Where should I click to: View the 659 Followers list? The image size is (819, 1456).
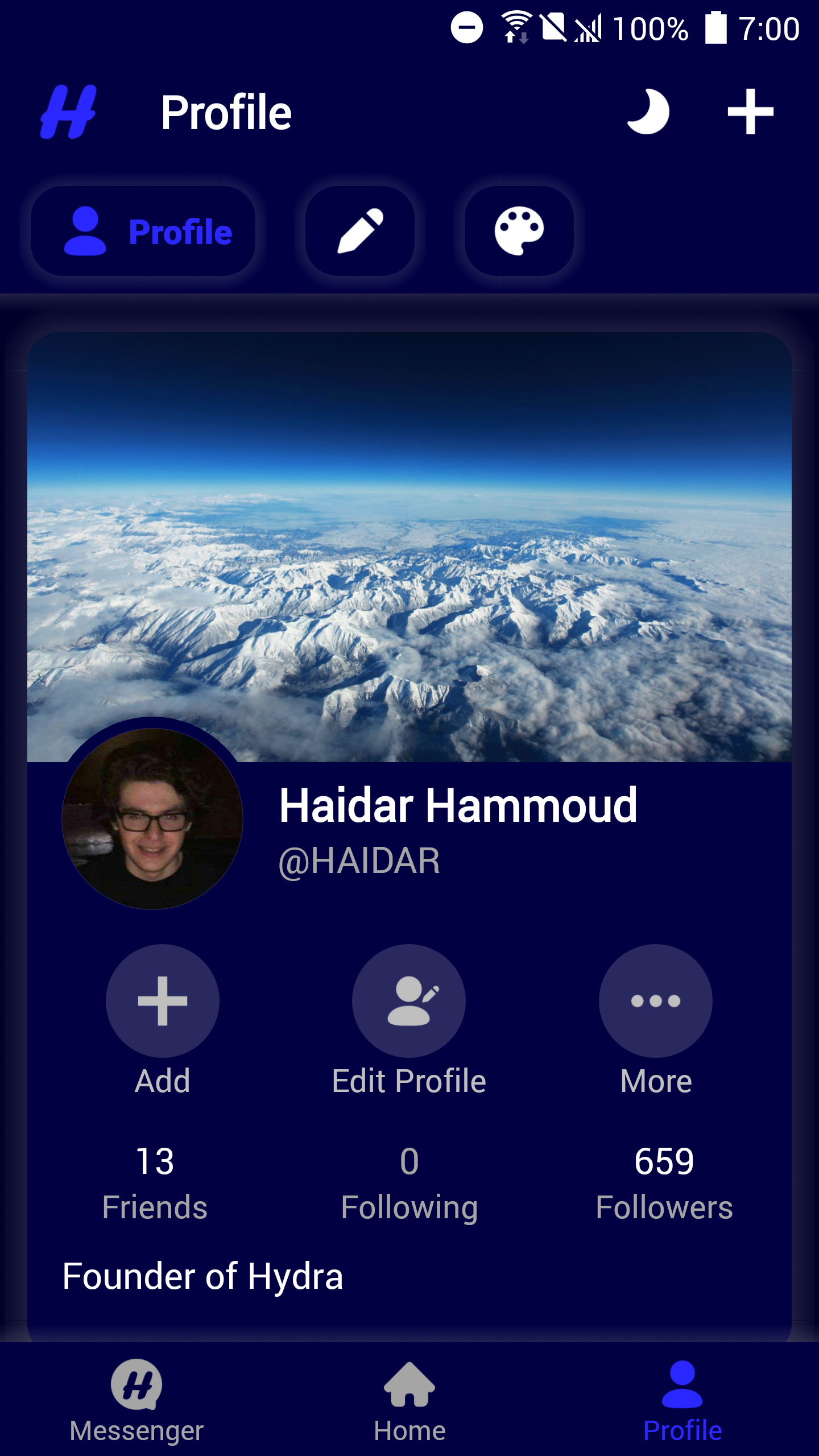click(664, 1183)
